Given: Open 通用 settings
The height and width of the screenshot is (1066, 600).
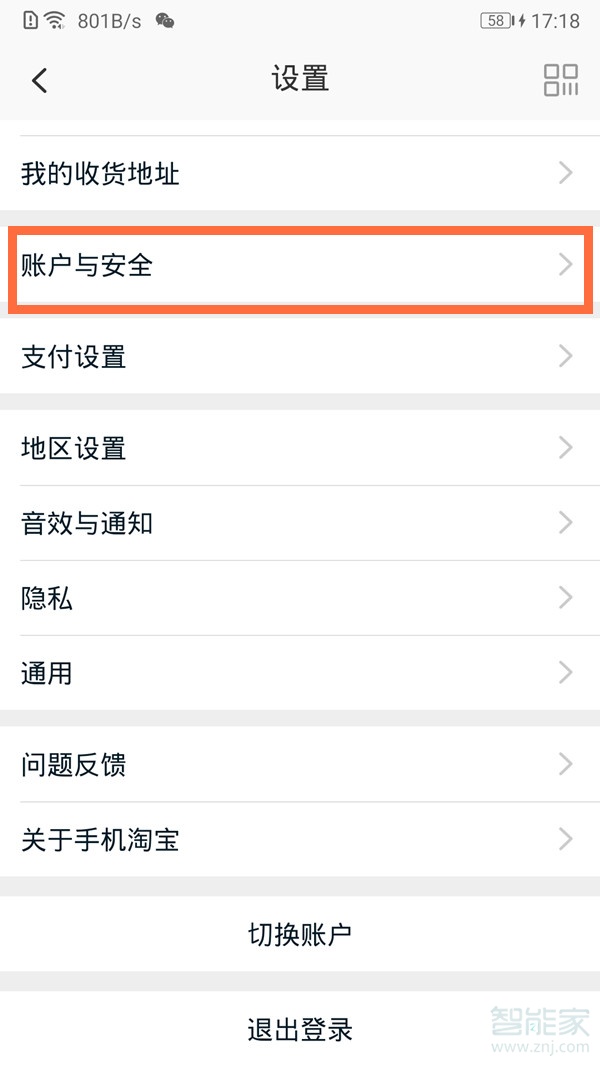Looking at the screenshot, I should coord(300,672).
